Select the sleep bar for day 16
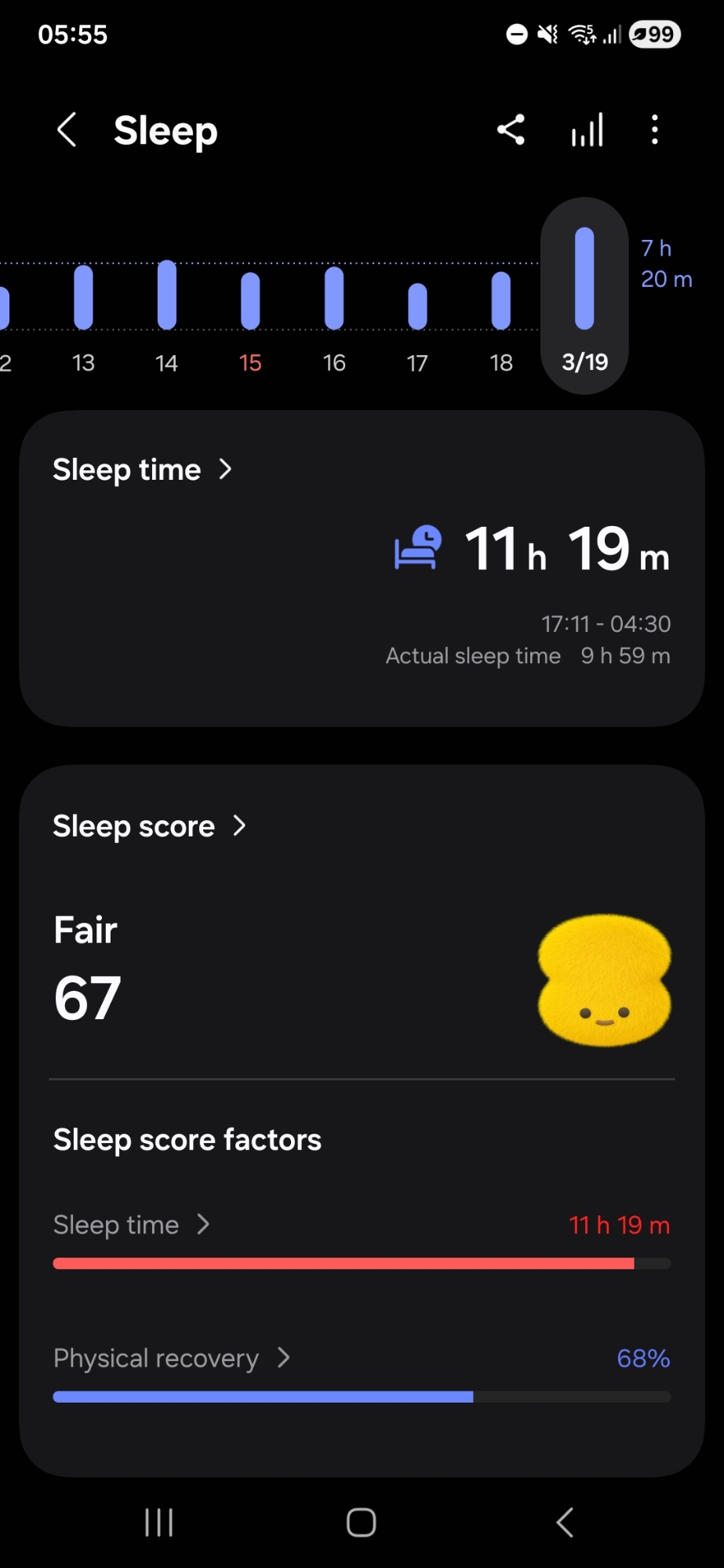Screen dimensions: 724x1568 pos(334,298)
